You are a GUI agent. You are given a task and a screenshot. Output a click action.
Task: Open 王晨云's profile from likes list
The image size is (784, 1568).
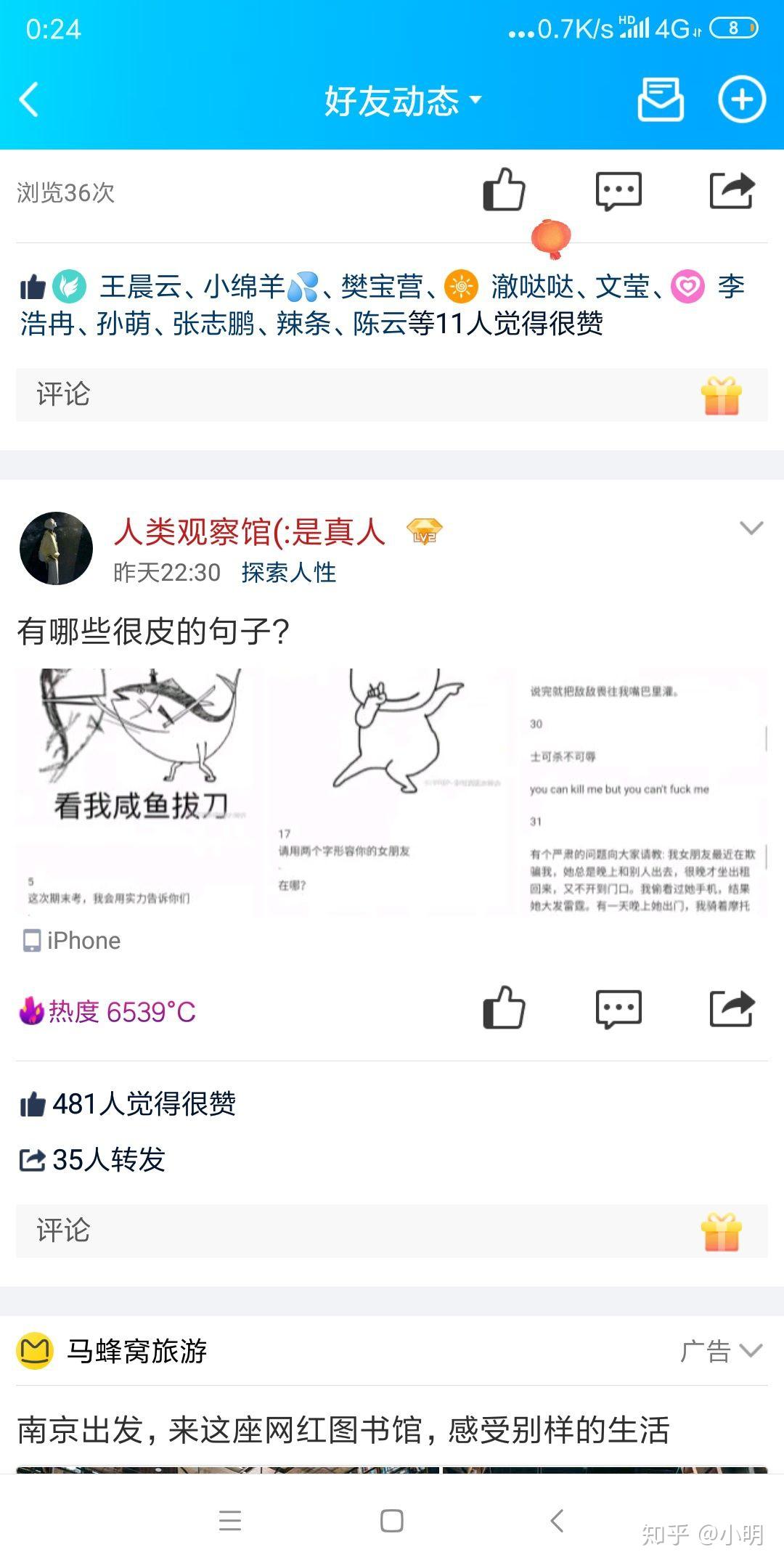click(x=140, y=287)
